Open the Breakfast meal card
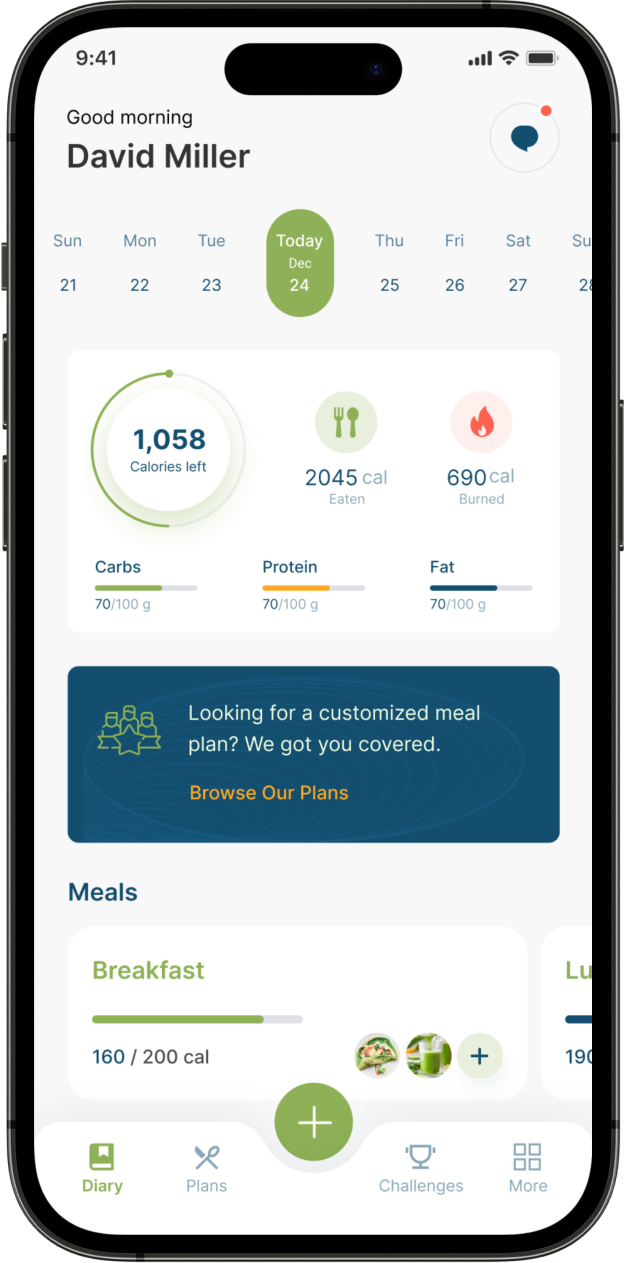This screenshot has width=624, height=1263. tap(297, 1013)
